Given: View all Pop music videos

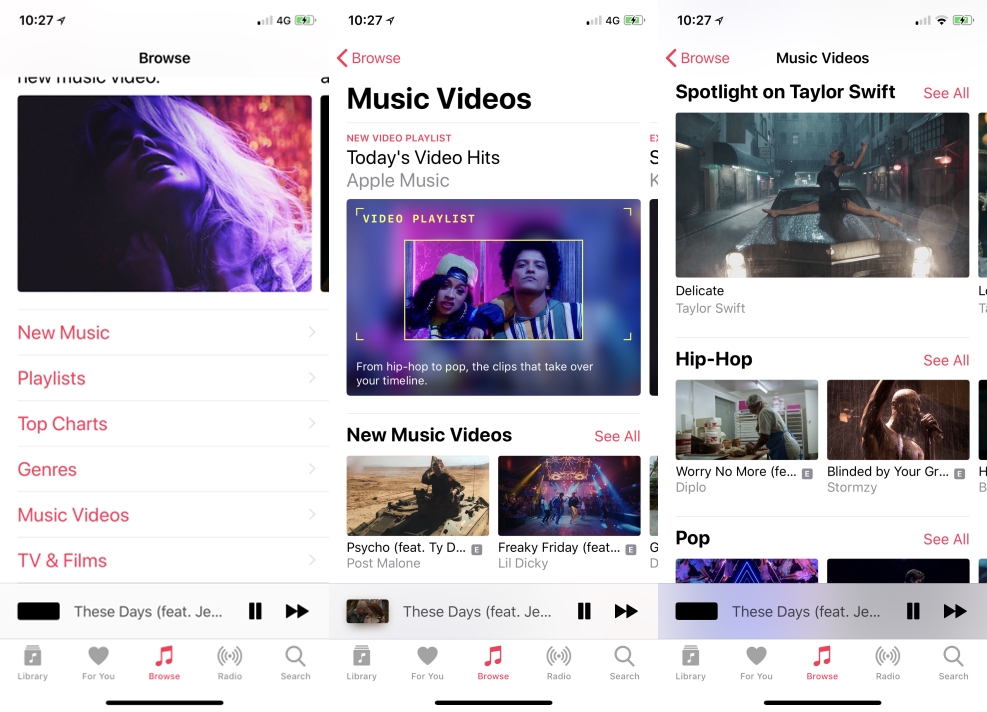Looking at the screenshot, I should pos(945,539).
